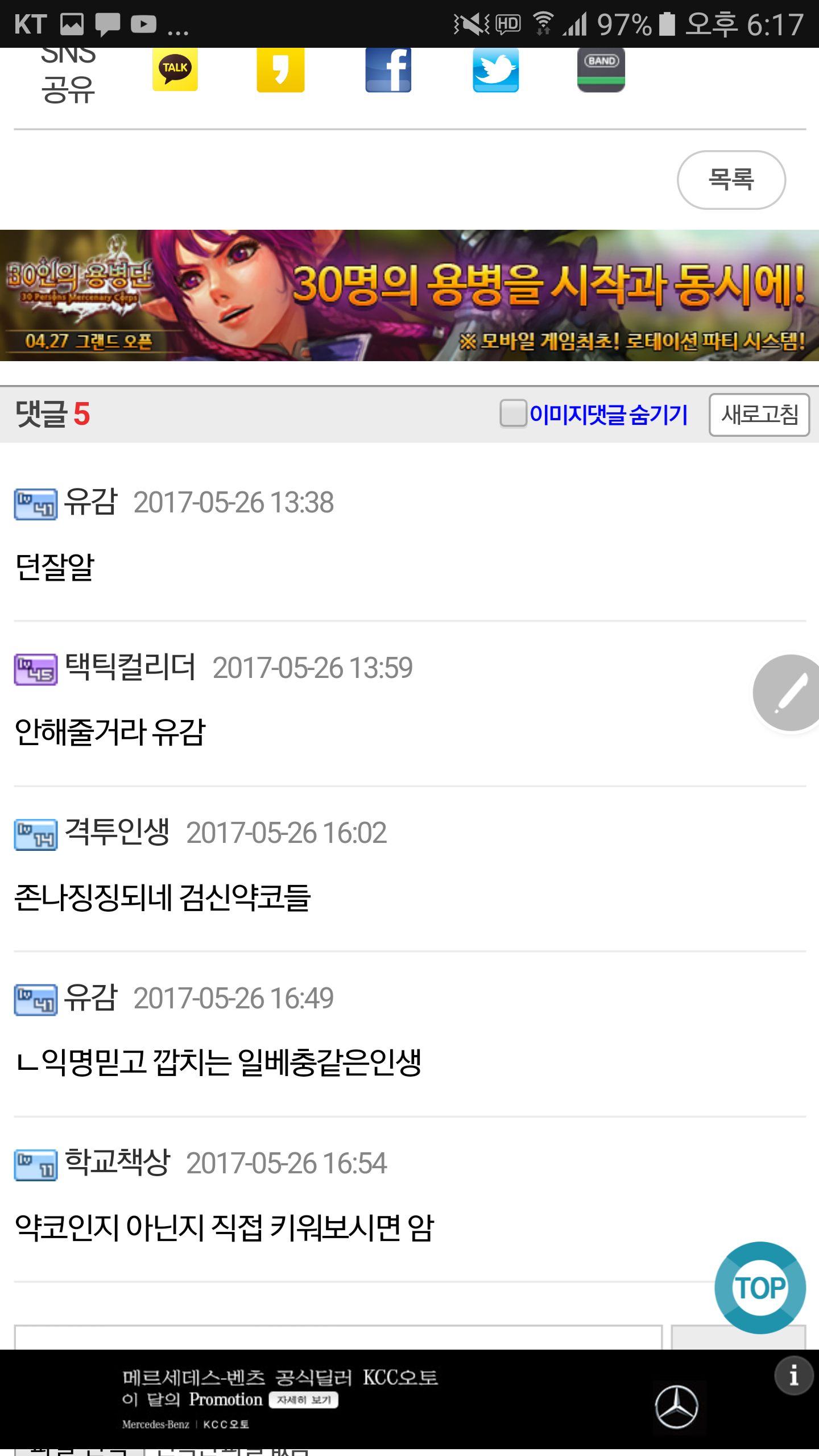Share the post to BAND

click(601, 69)
